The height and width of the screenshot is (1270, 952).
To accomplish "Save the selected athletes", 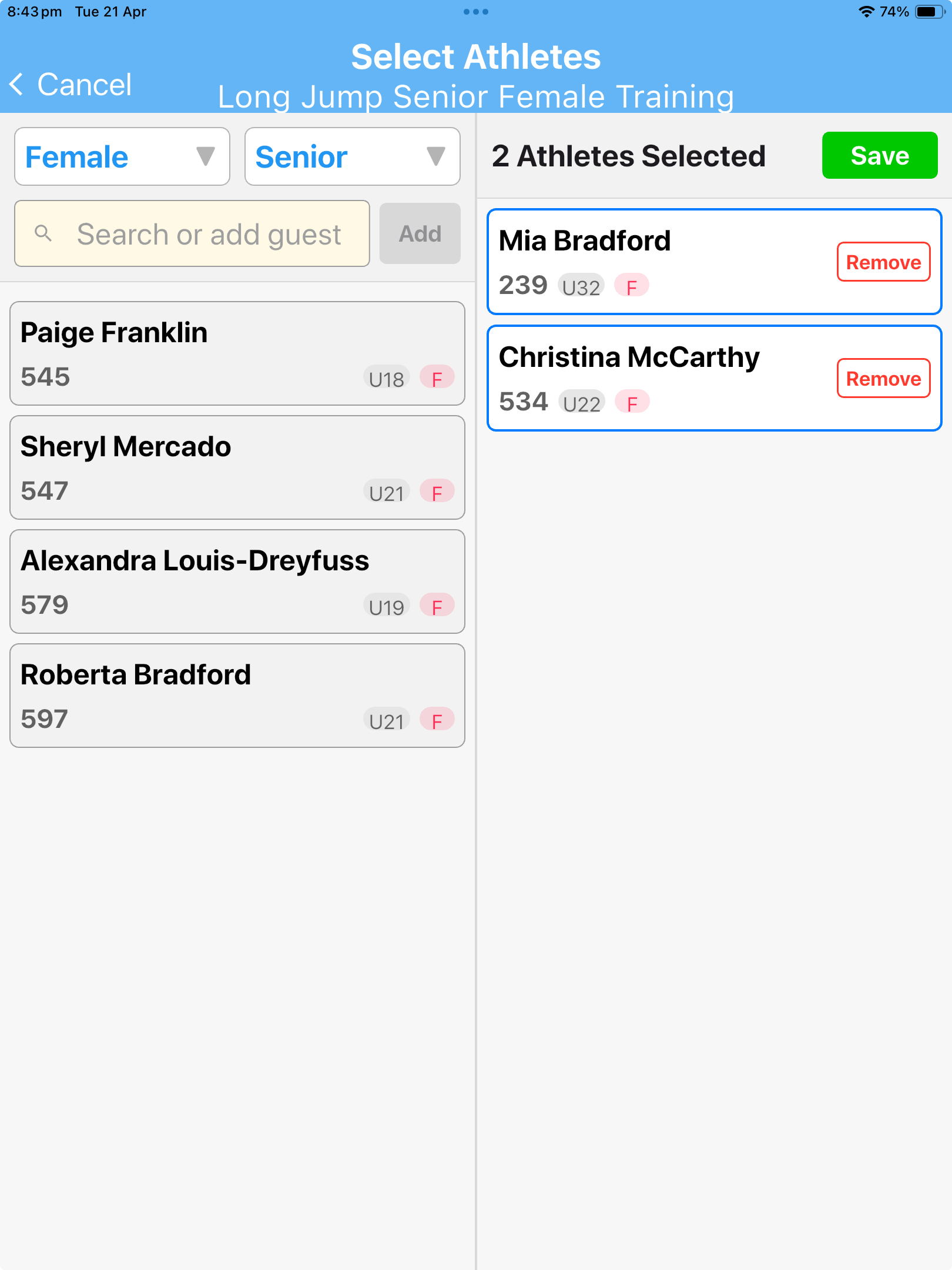I will (880, 156).
